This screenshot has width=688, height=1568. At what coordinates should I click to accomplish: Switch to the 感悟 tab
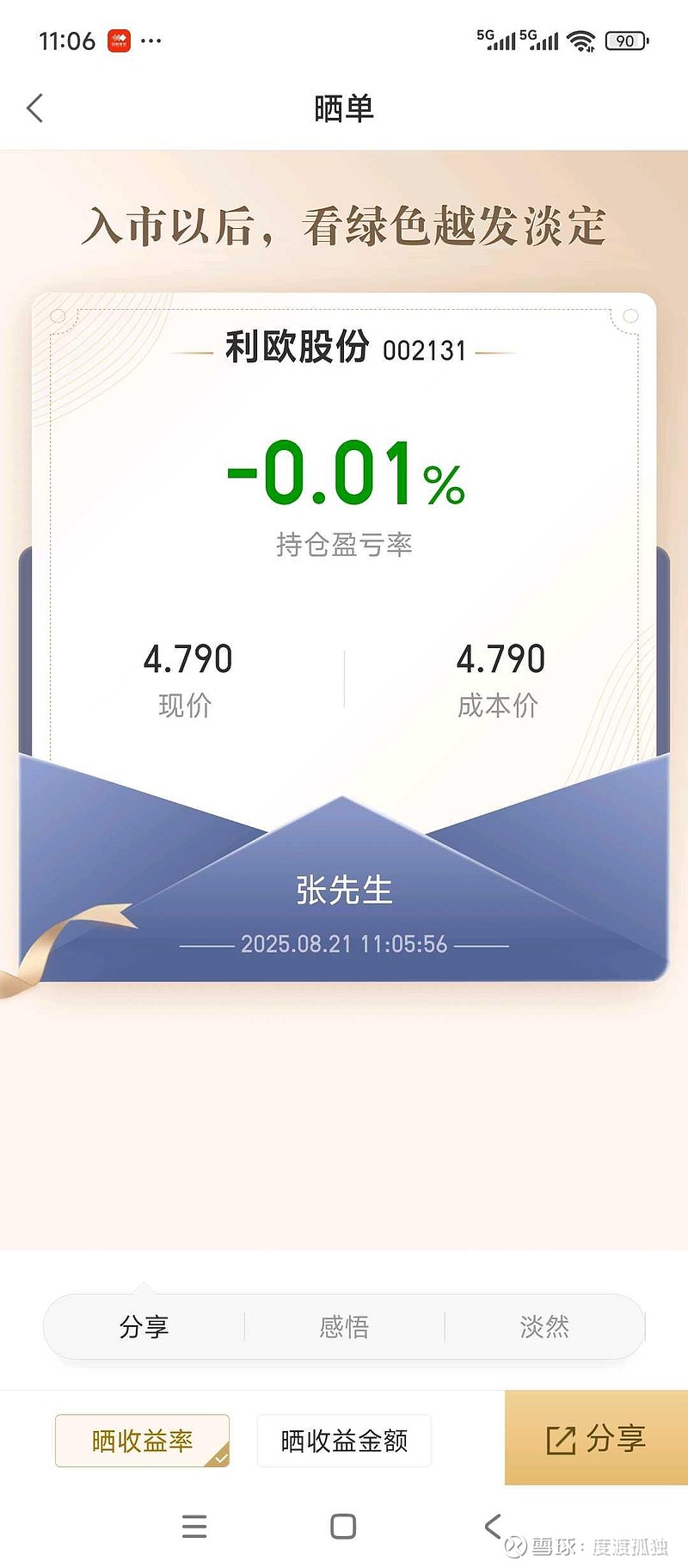point(344,1326)
